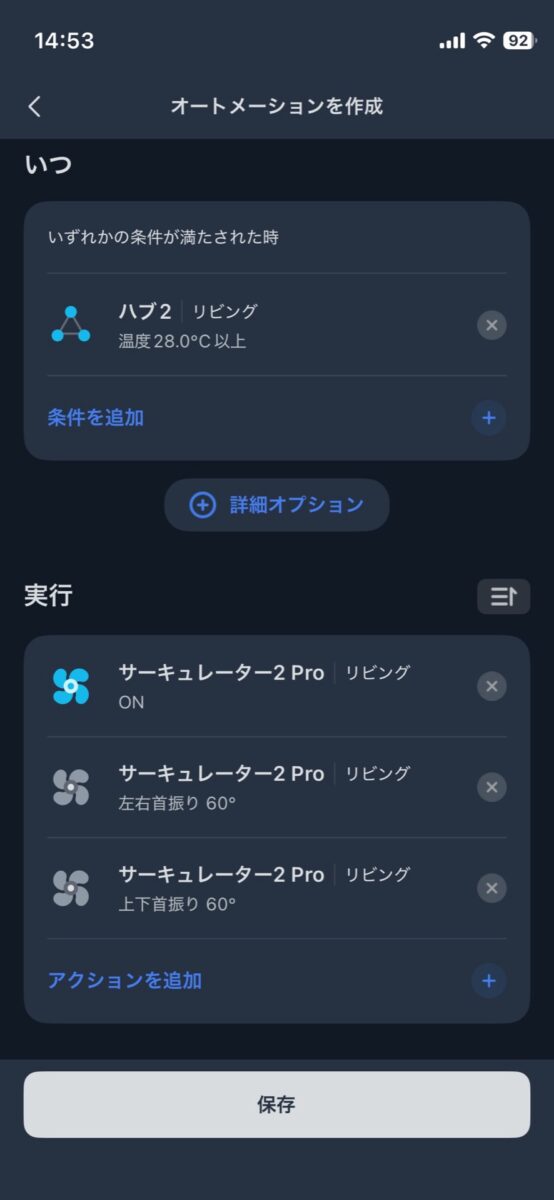Go back with the top-left arrow
The width and height of the screenshot is (554, 1200).
pyautogui.click(x=35, y=106)
